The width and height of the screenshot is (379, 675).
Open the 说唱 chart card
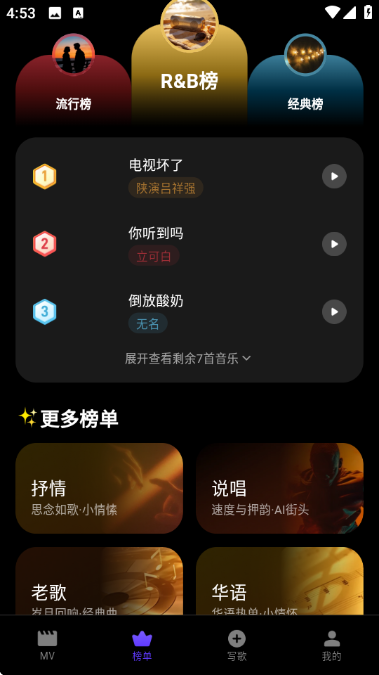click(x=280, y=489)
